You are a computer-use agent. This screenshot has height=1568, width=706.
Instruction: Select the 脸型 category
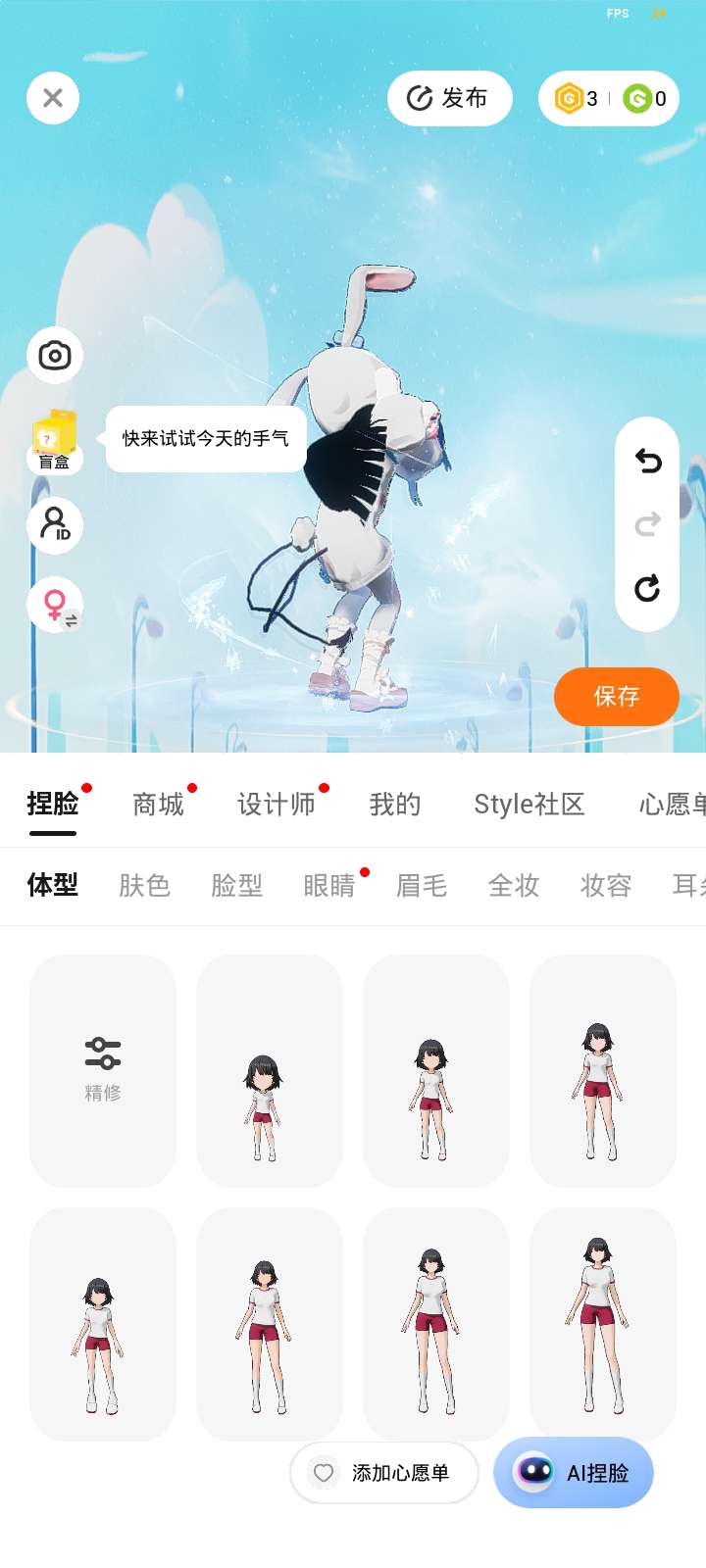tap(236, 886)
